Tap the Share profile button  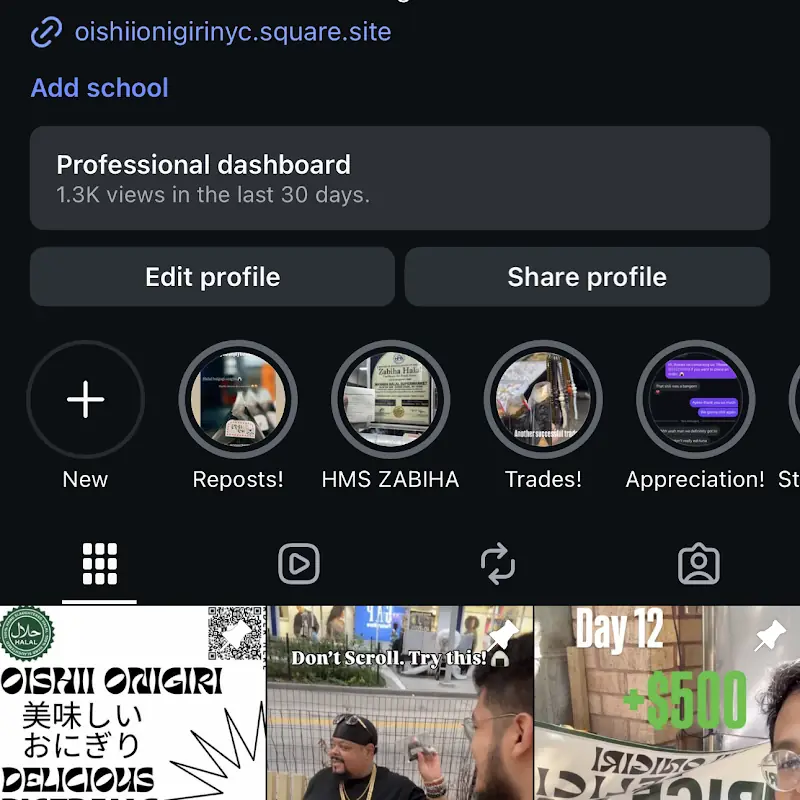[587, 277]
